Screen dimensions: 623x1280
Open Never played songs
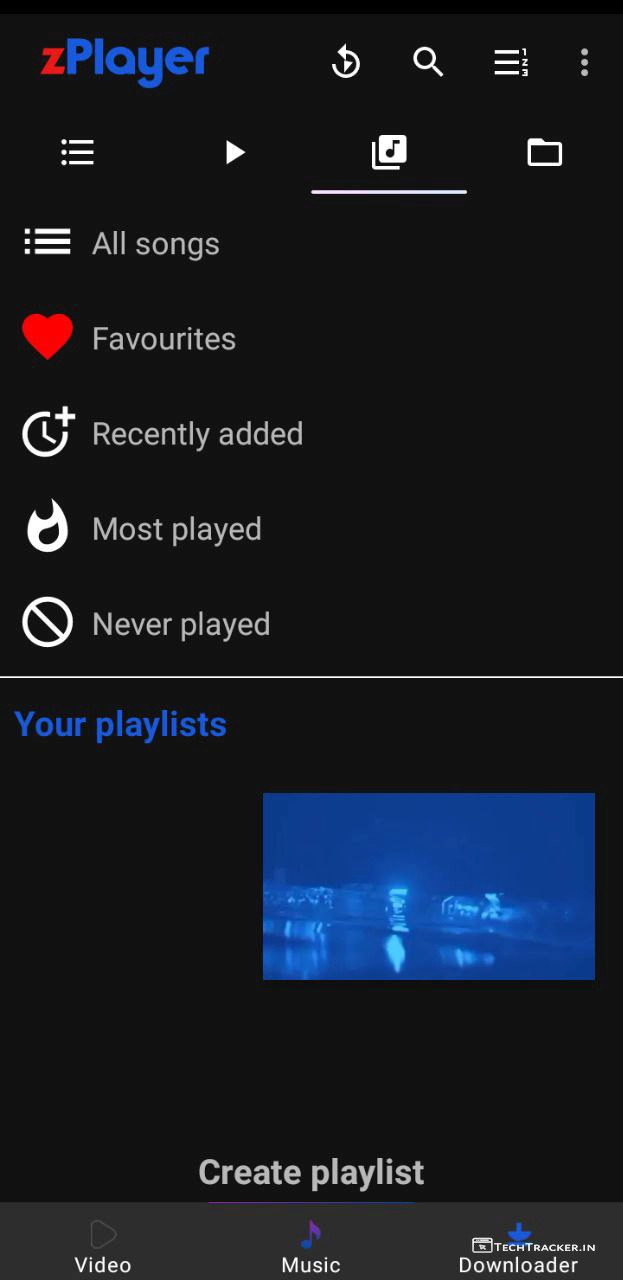(x=180, y=624)
